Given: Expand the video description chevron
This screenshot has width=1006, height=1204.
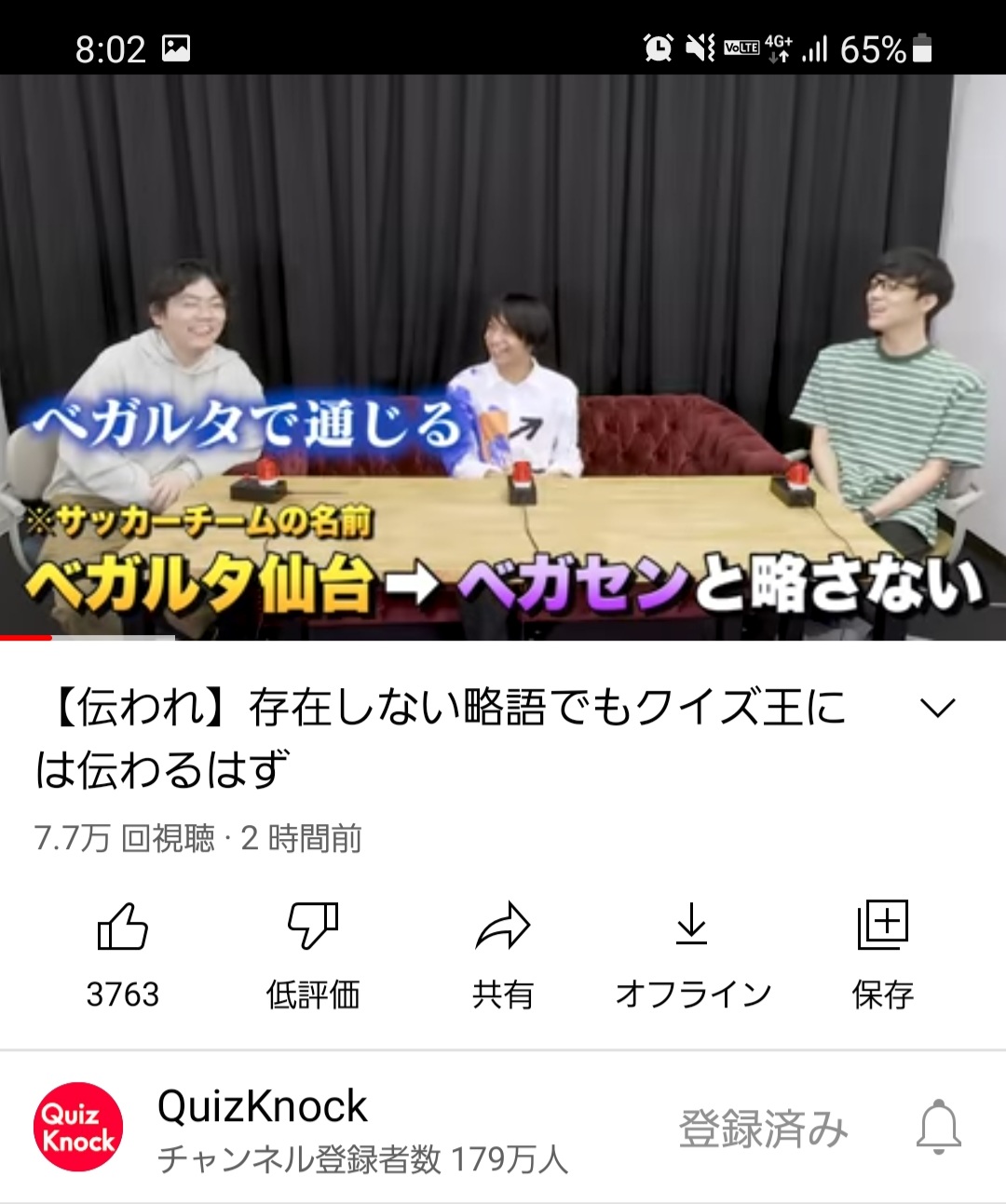Looking at the screenshot, I should (x=937, y=709).
